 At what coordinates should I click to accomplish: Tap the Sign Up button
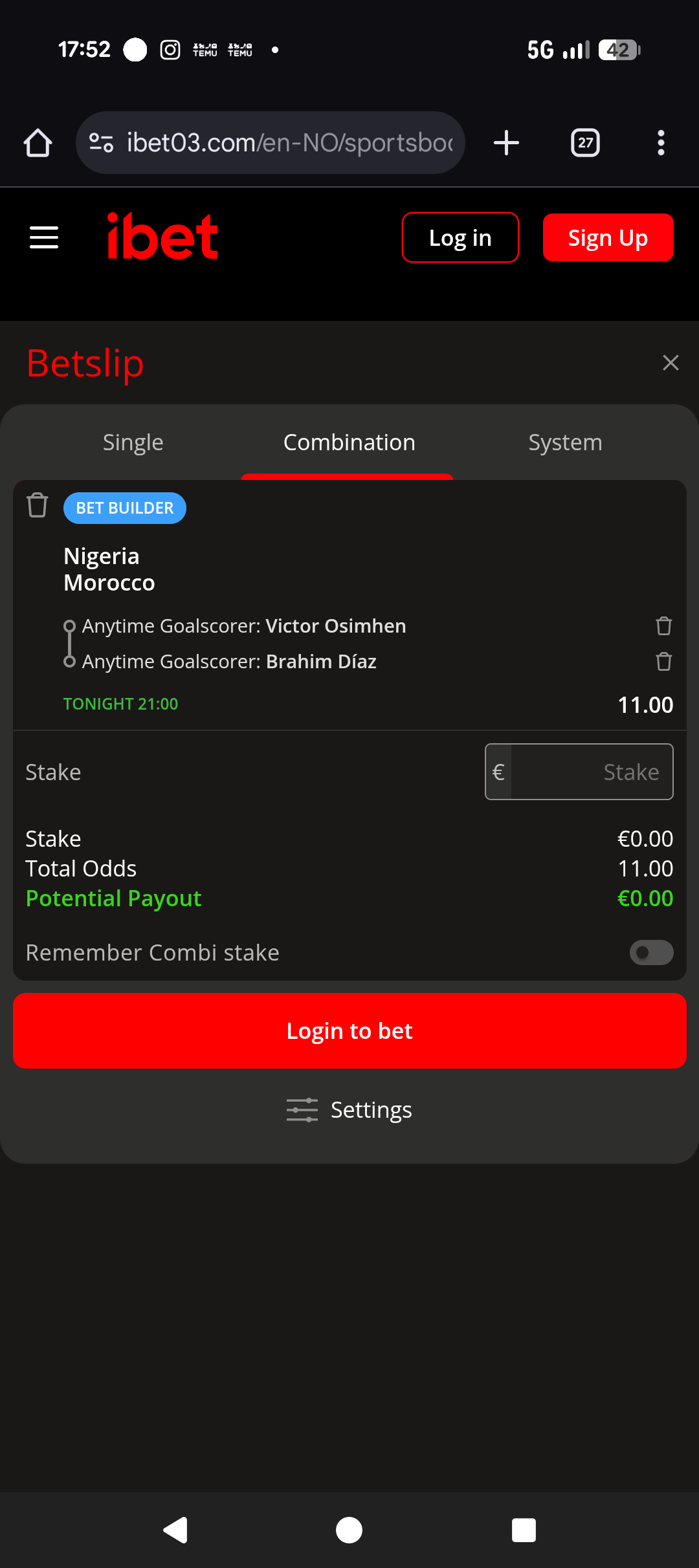608,237
